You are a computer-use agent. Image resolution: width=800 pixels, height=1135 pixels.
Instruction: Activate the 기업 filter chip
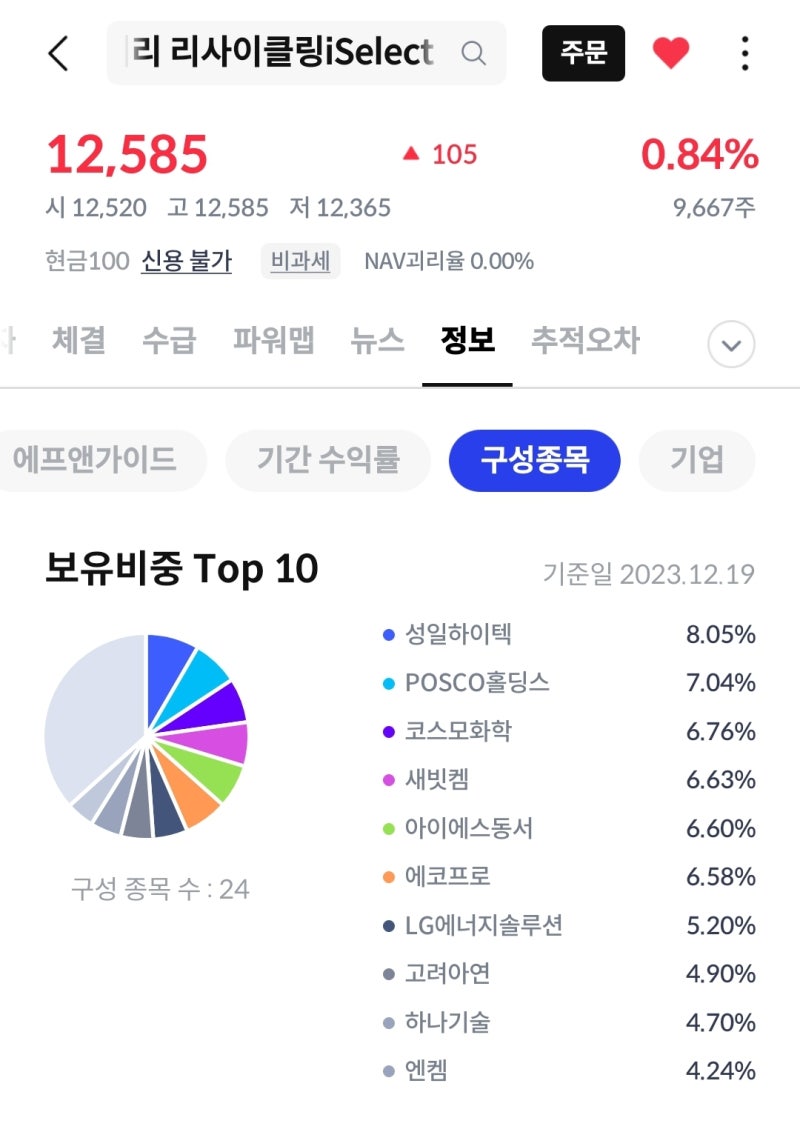(696, 461)
